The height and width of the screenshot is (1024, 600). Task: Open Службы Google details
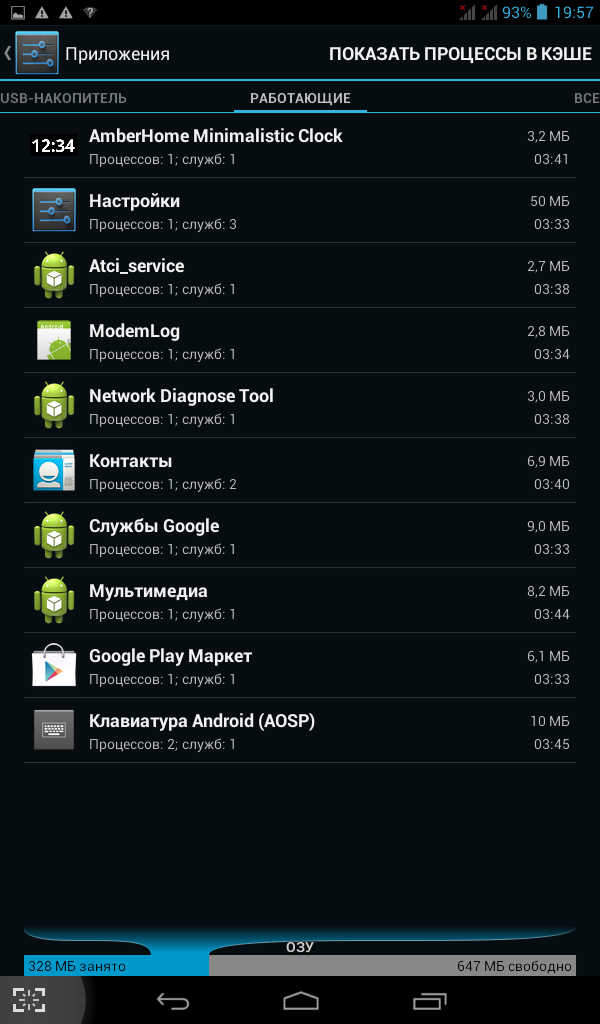click(300, 536)
